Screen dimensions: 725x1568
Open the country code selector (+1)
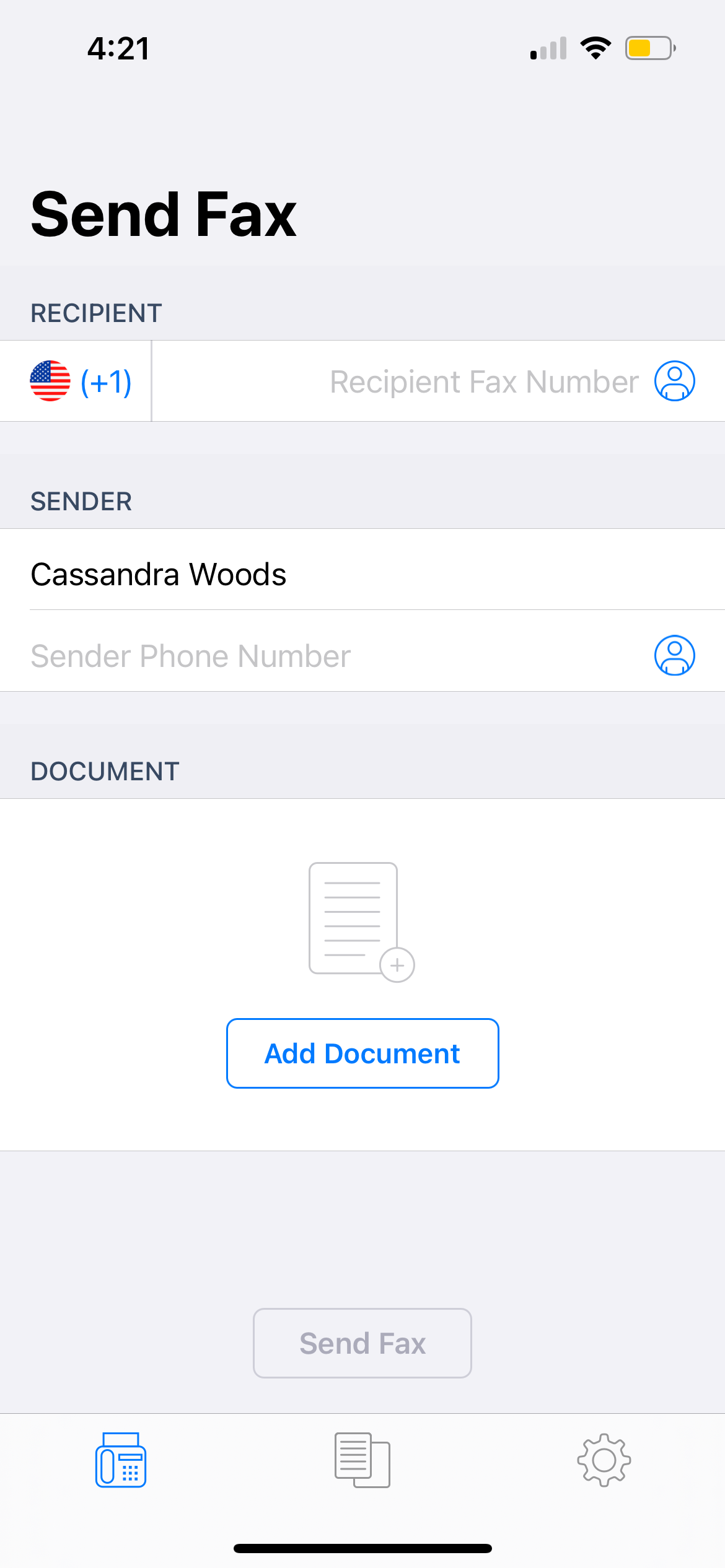[x=81, y=381]
